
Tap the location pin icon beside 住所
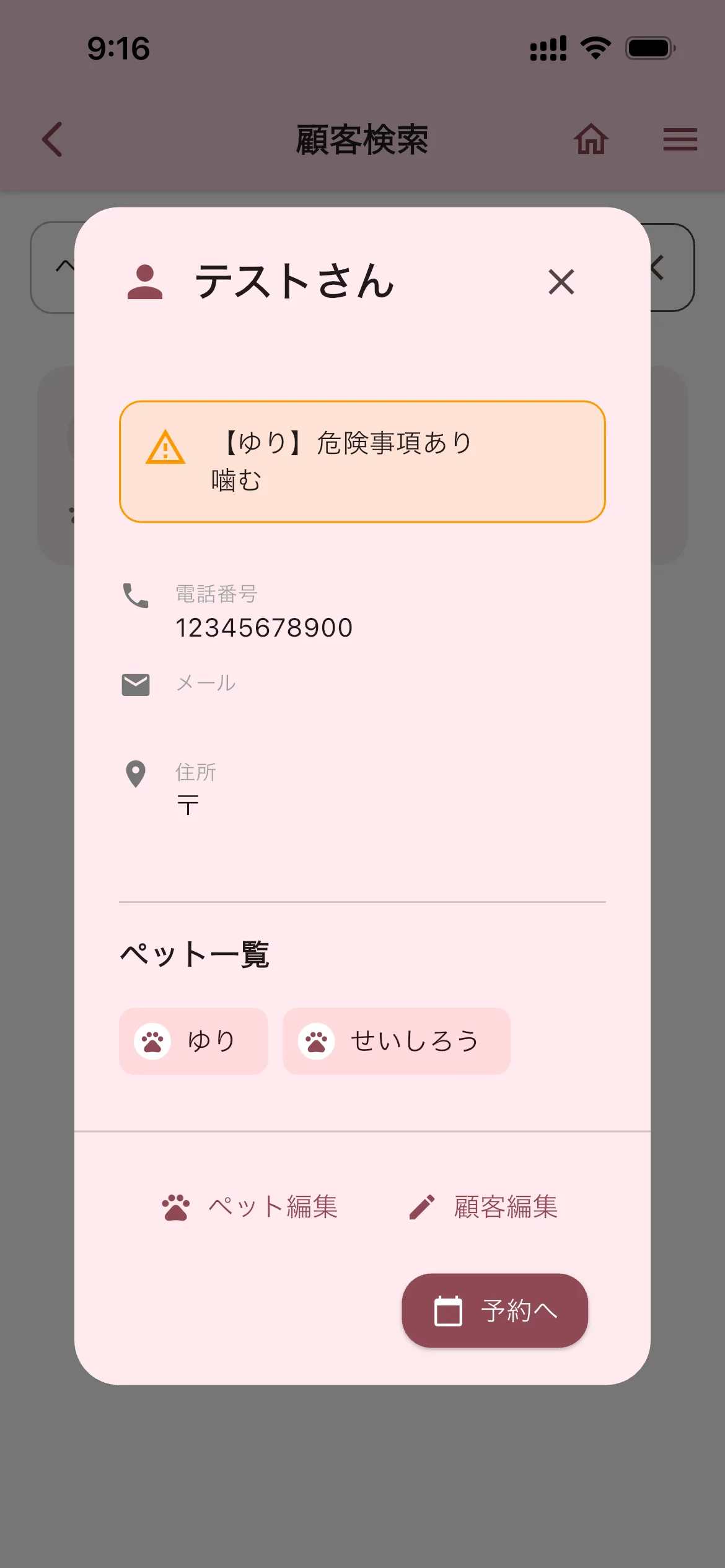(x=134, y=775)
